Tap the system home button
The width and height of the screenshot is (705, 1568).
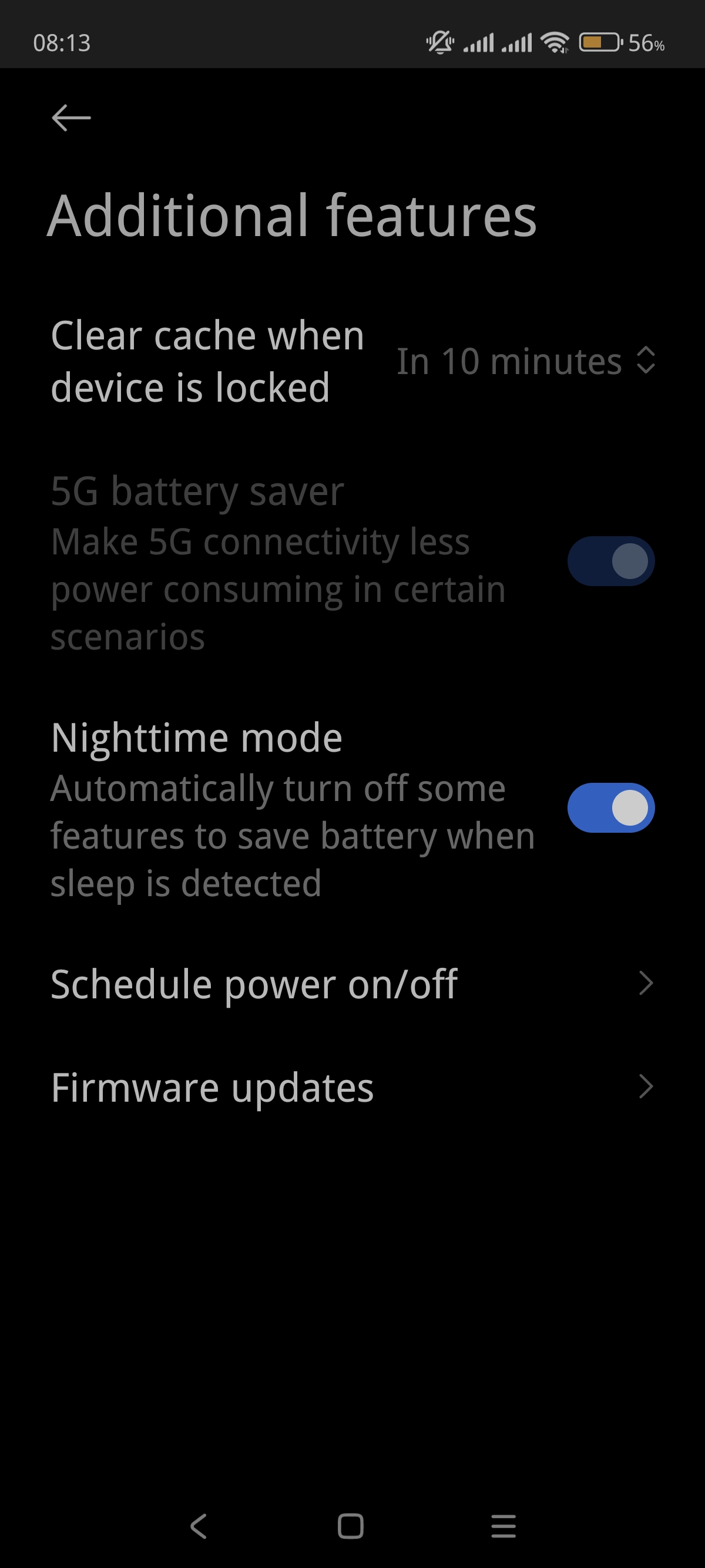tap(351, 1526)
